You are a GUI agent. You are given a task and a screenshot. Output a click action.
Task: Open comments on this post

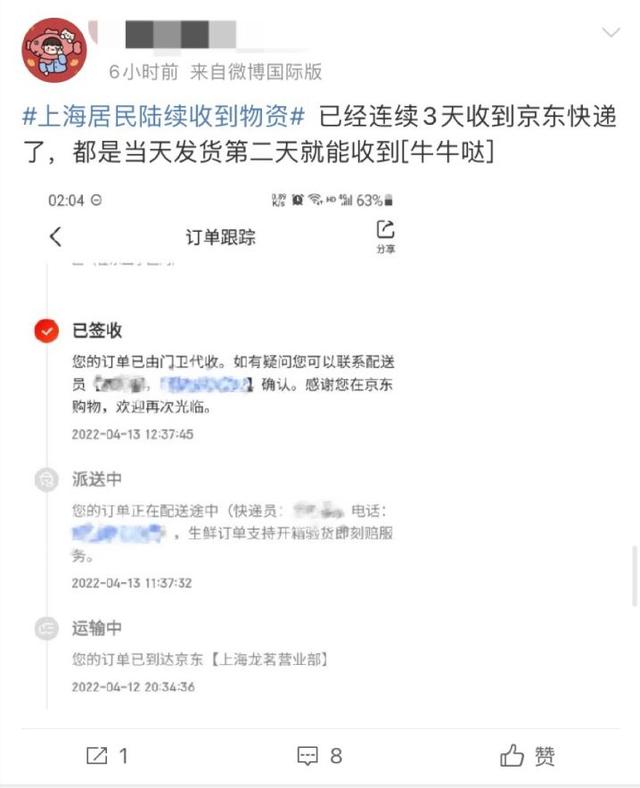pos(320,755)
